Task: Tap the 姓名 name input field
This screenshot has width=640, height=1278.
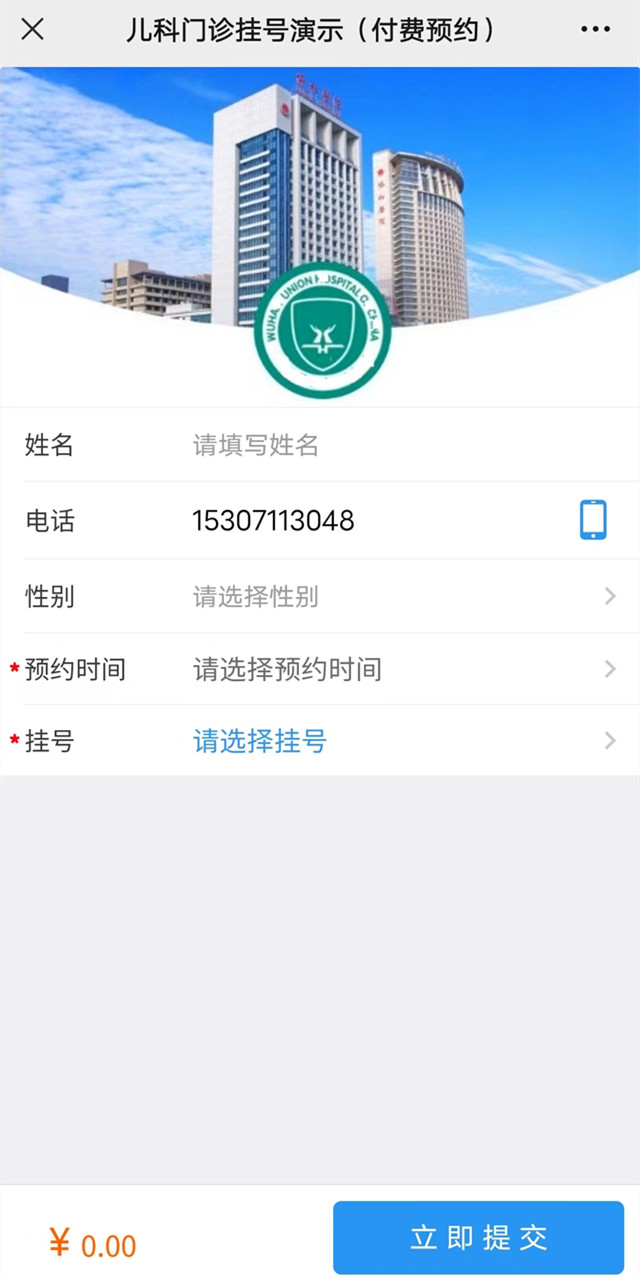Action: click(x=380, y=445)
